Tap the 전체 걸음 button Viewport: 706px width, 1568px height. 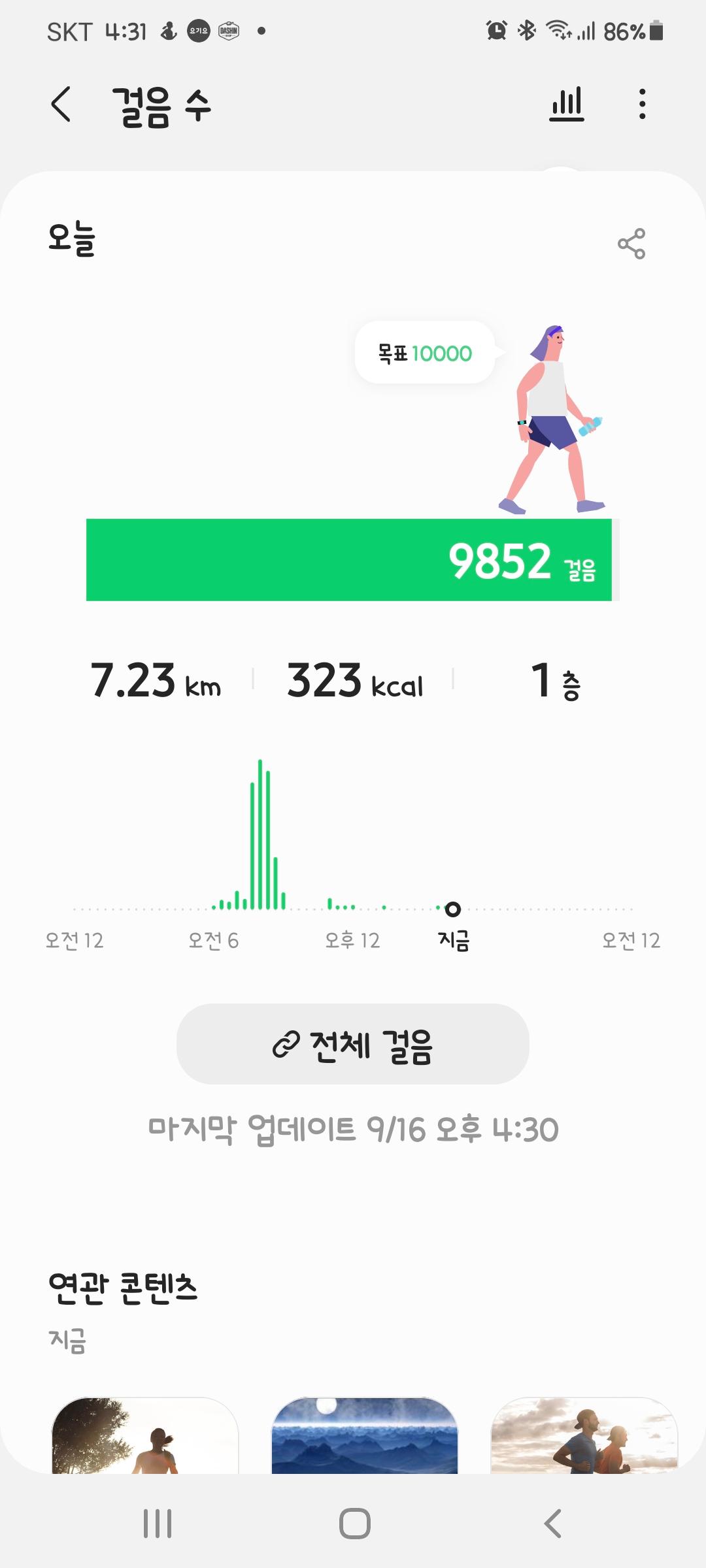[352, 1044]
